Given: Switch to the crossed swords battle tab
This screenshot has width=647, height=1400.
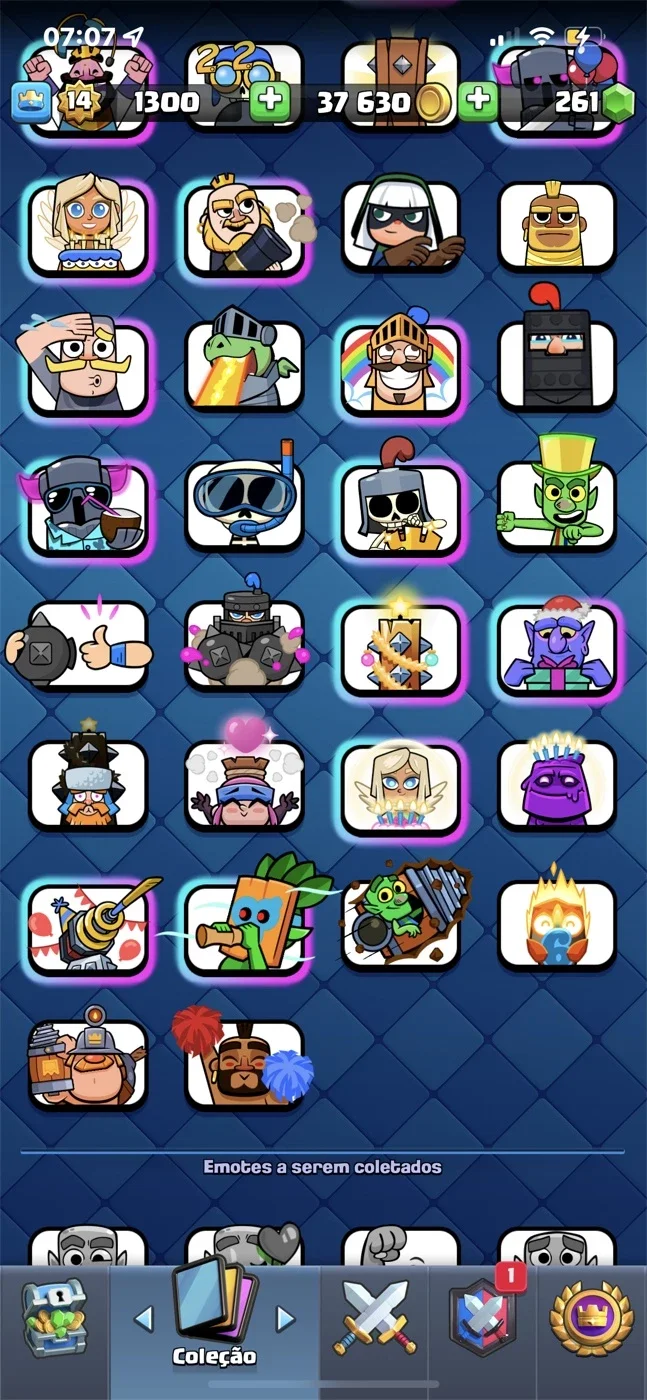Looking at the screenshot, I should tap(373, 1316).
